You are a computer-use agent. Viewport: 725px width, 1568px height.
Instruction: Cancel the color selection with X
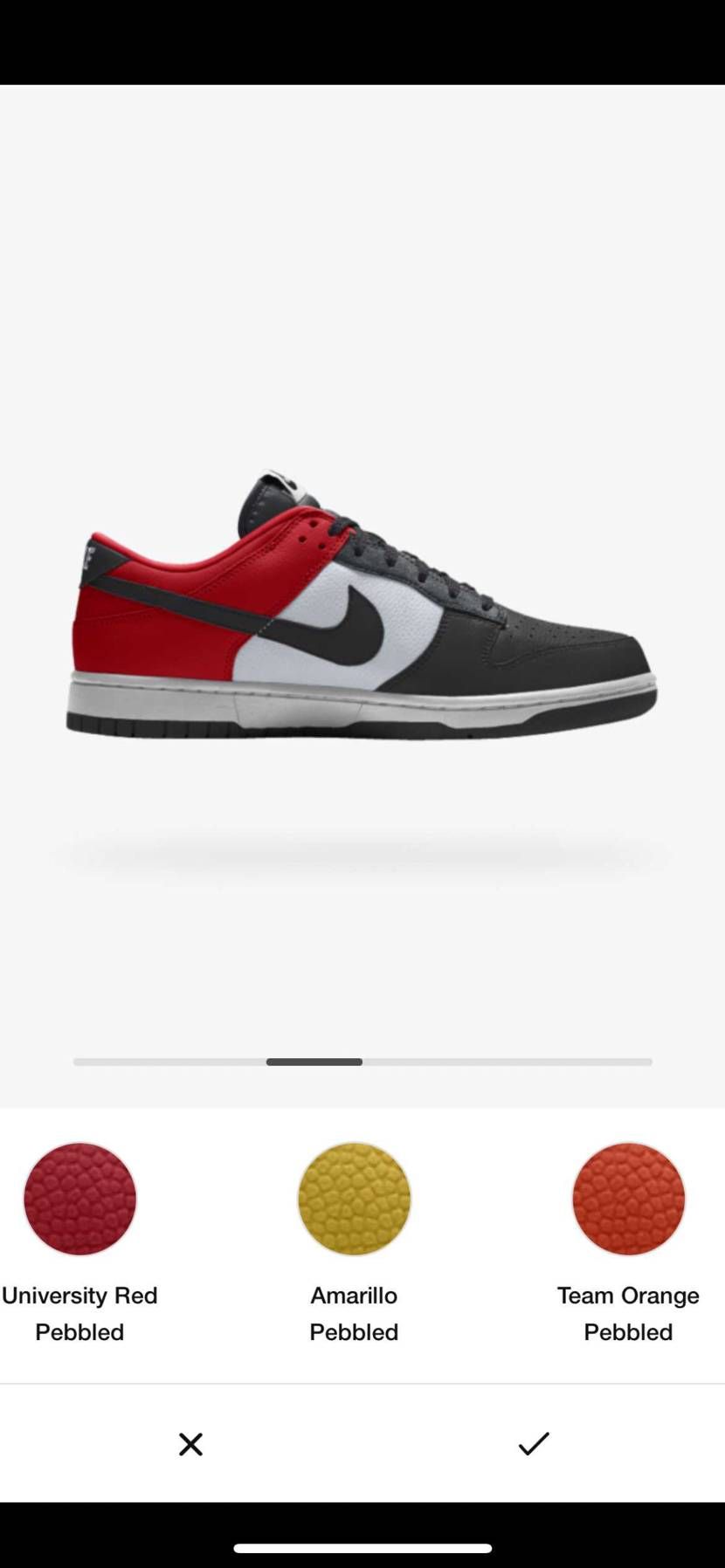point(190,1444)
